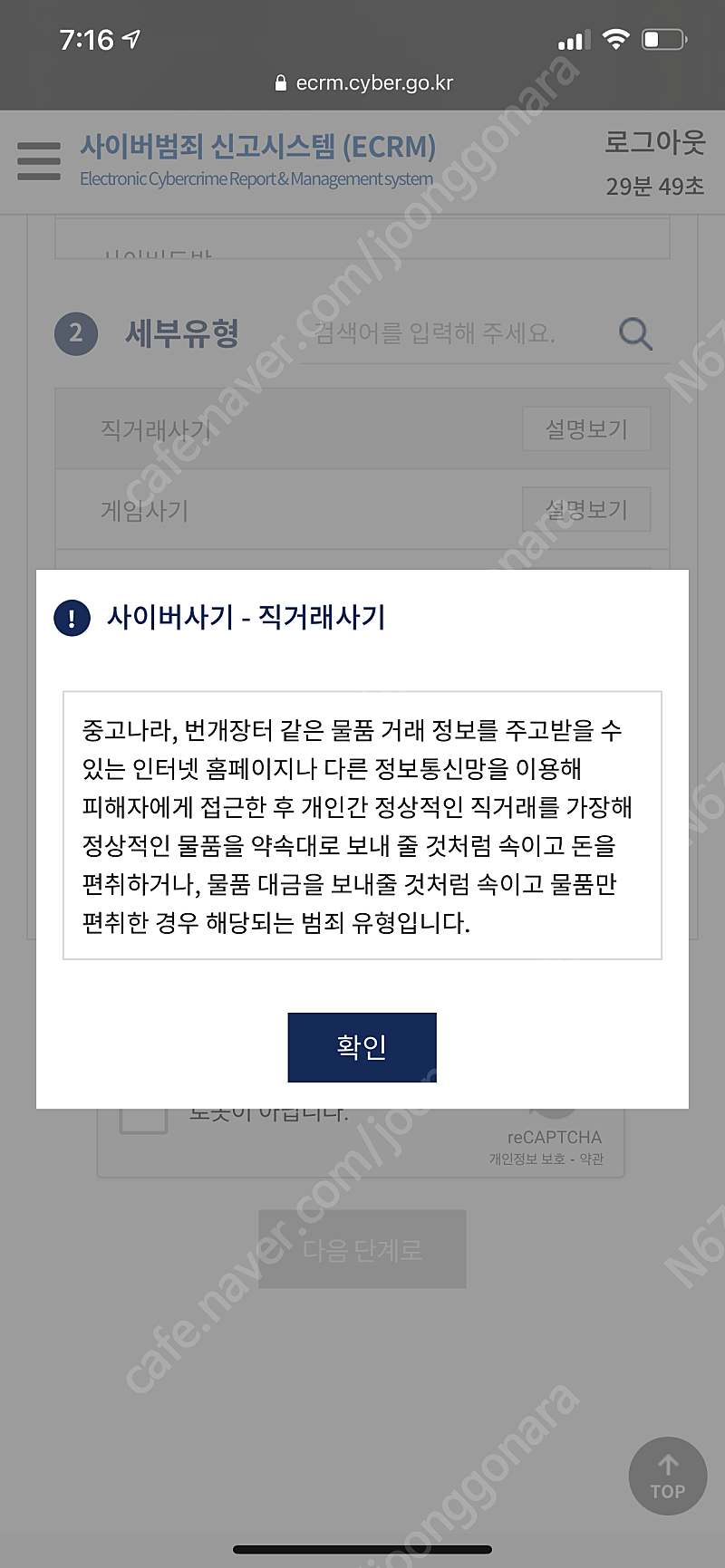Tap the 세부유형 search magnifier icon

click(x=636, y=333)
